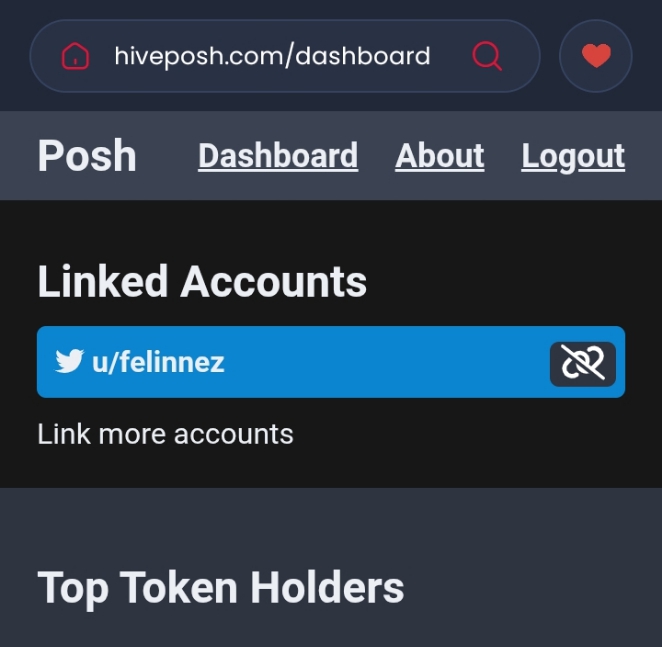Open the u/felinnez linked account

point(158,362)
